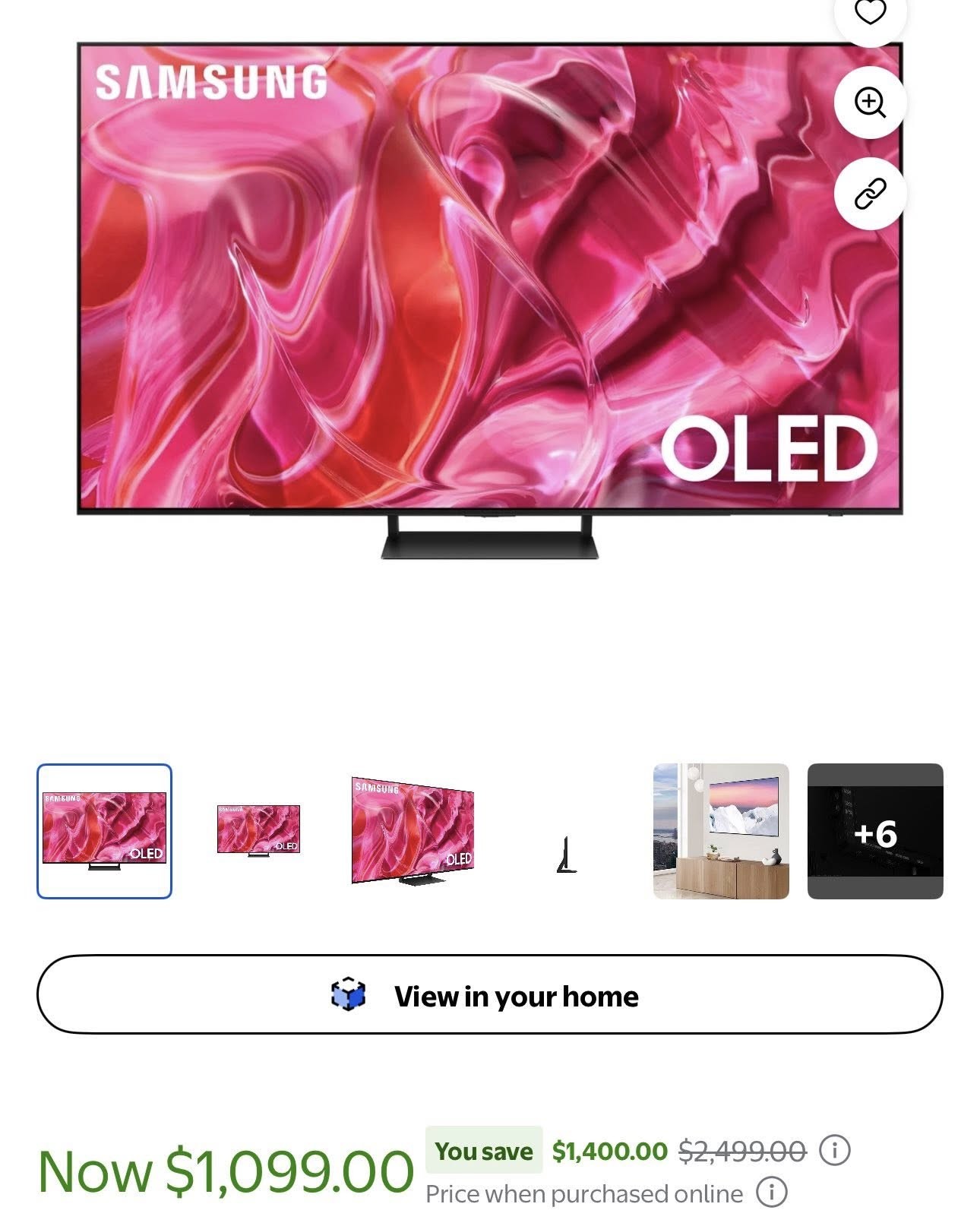Select the smaller front-view TV thumbnail
Image resolution: width=980 pixels, height=1226 pixels.
[x=258, y=831]
